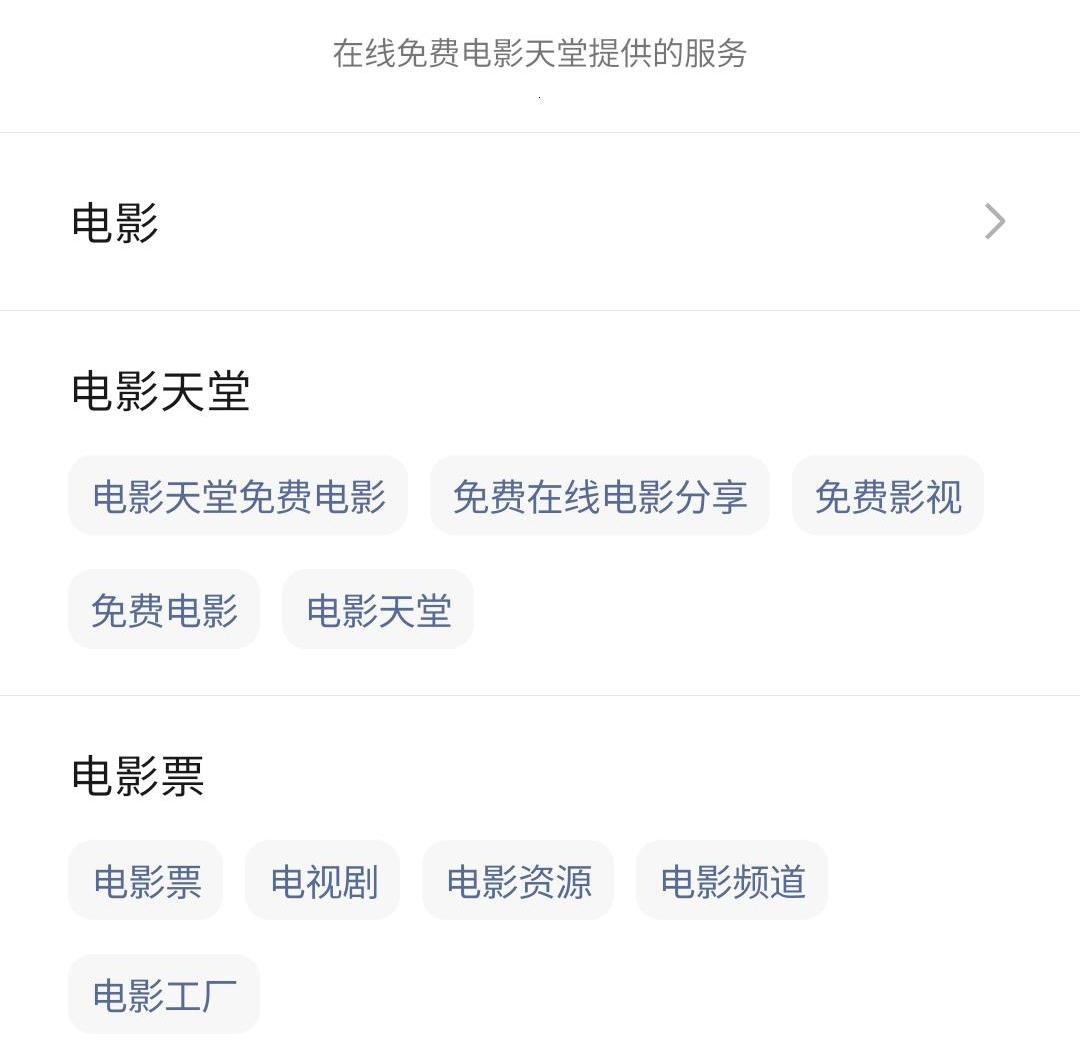This screenshot has width=1080, height=1055.
Task: Select the 电影天堂免费电影 chip
Action: 238,496
